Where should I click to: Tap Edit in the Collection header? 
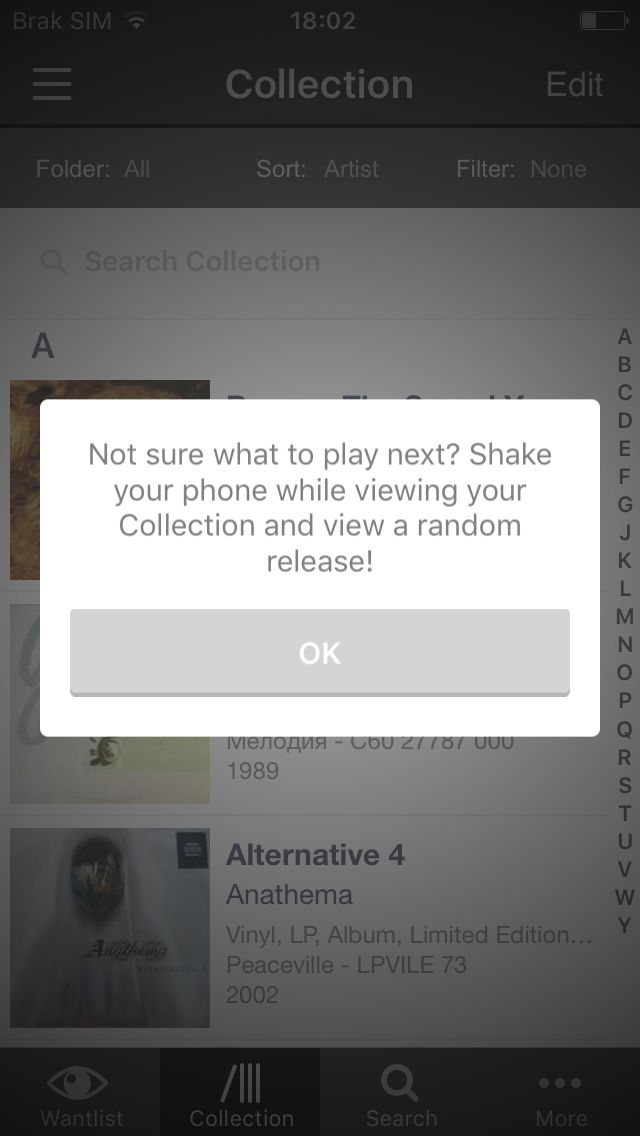574,84
